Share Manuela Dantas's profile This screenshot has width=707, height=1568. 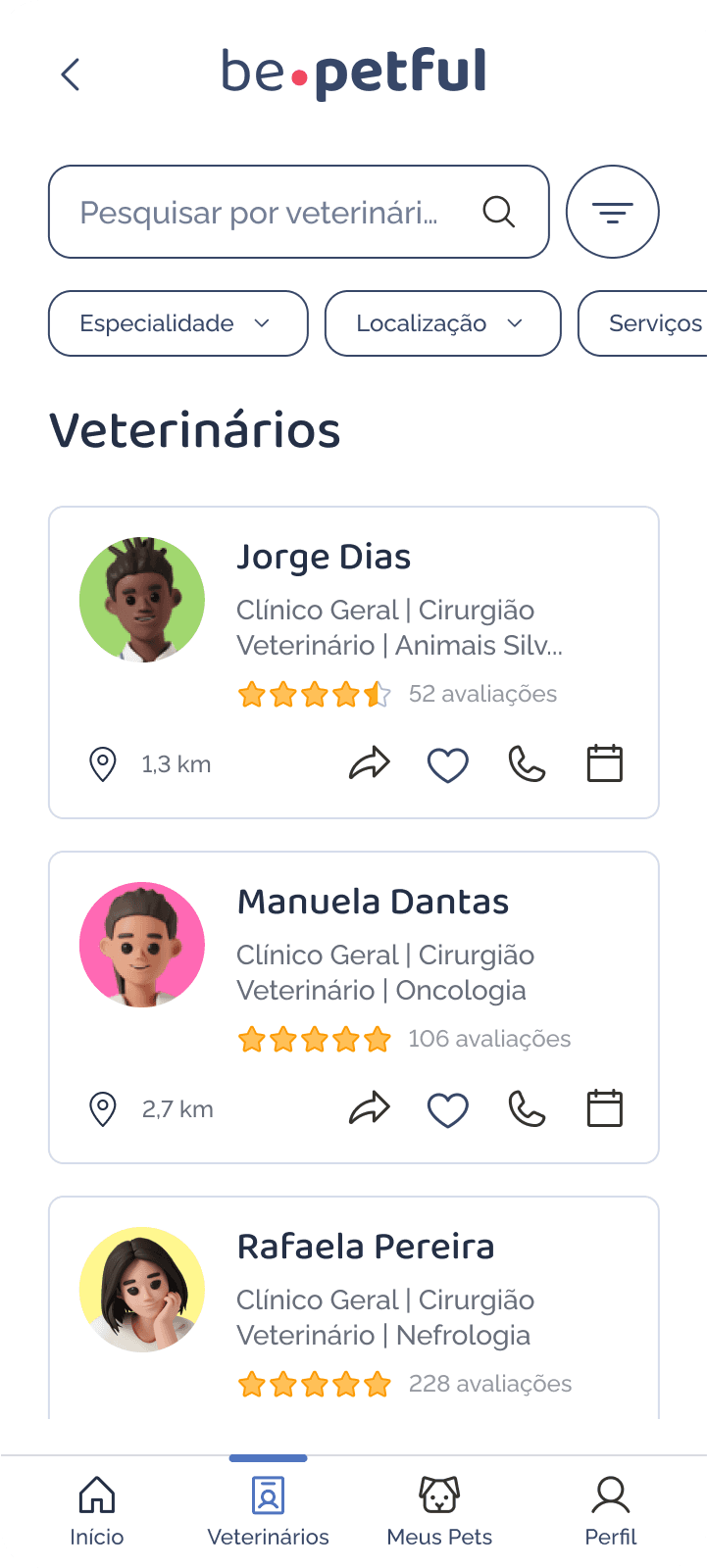[370, 1108]
